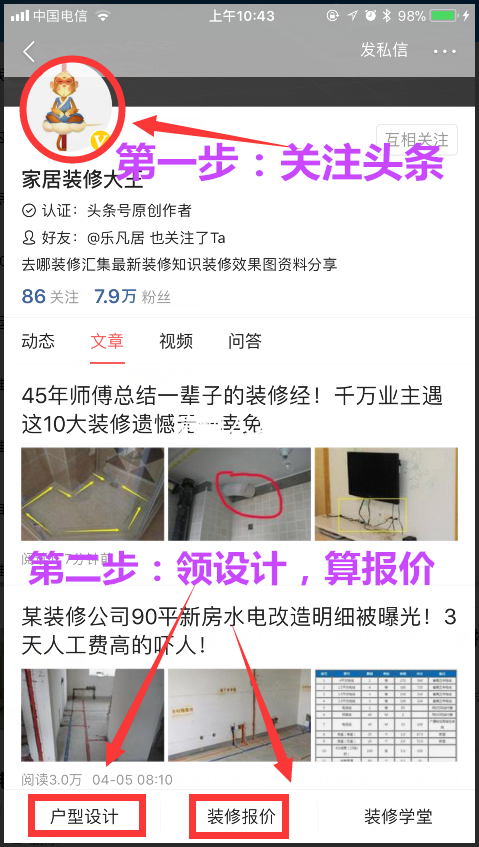Open the article about 45年师傅装修经
The height and width of the screenshot is (847, 479).
(232, 411)
